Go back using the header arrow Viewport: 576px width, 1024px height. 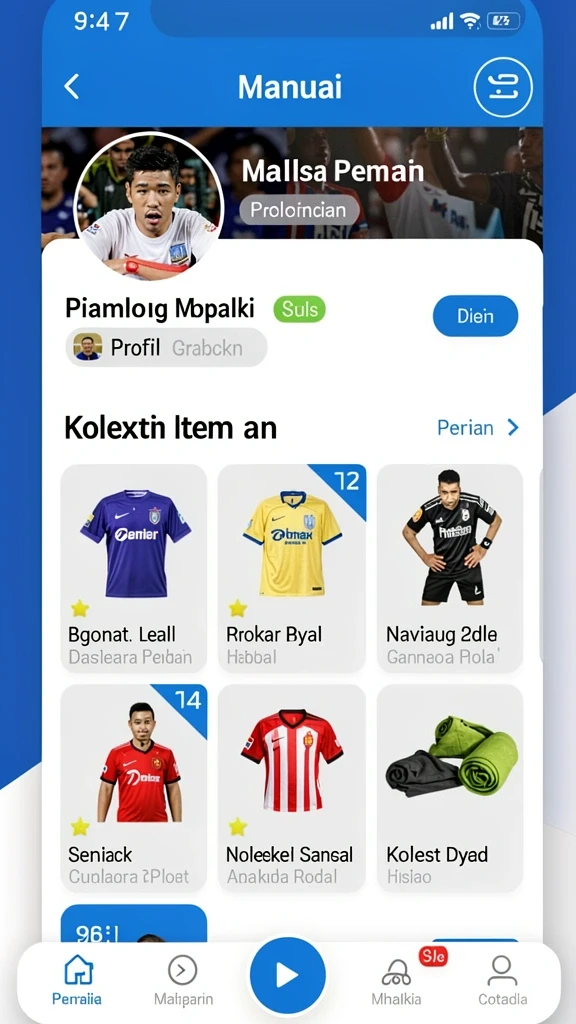click(x=72, y=86)
